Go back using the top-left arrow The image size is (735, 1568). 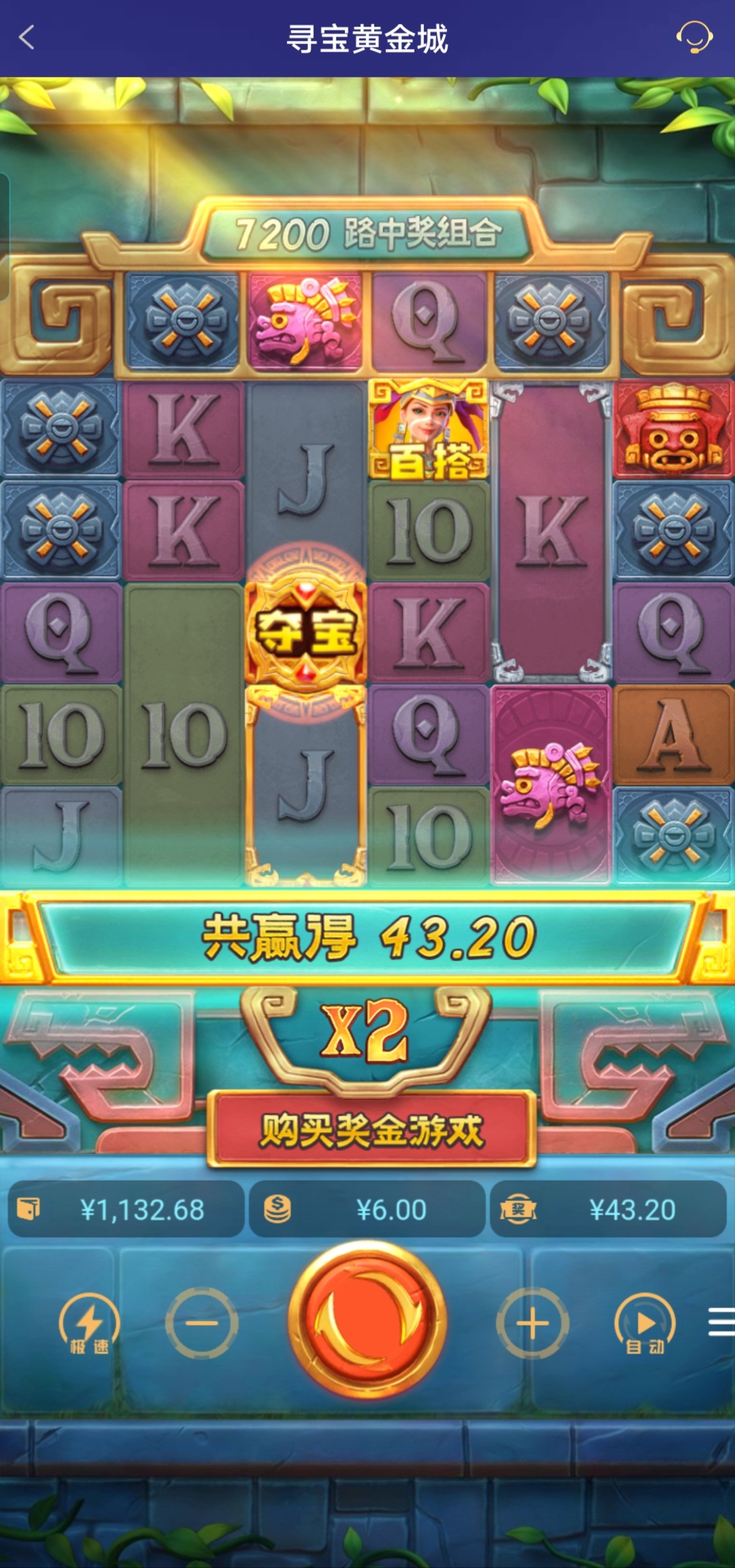[x=27, y=38]
